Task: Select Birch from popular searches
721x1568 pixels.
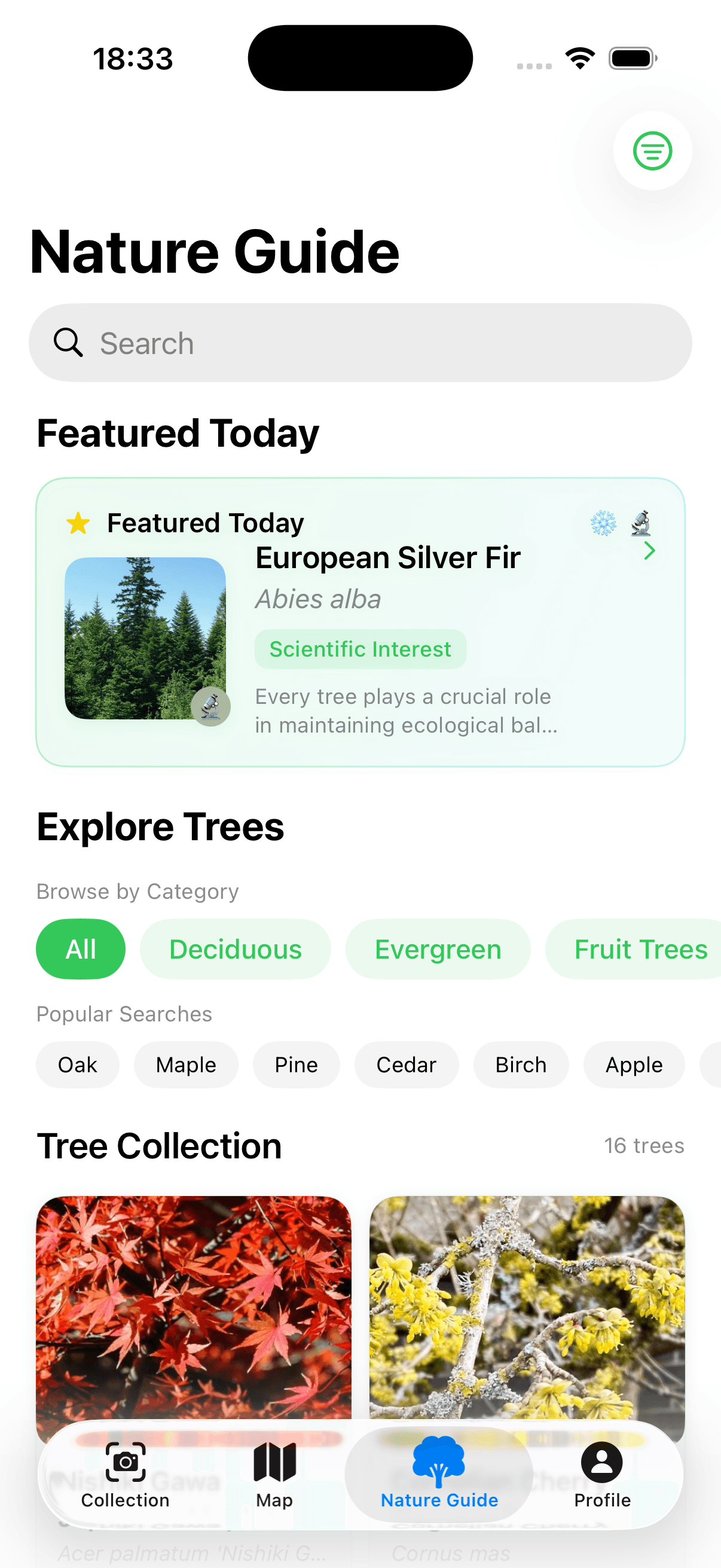Action: (521, 1064)
